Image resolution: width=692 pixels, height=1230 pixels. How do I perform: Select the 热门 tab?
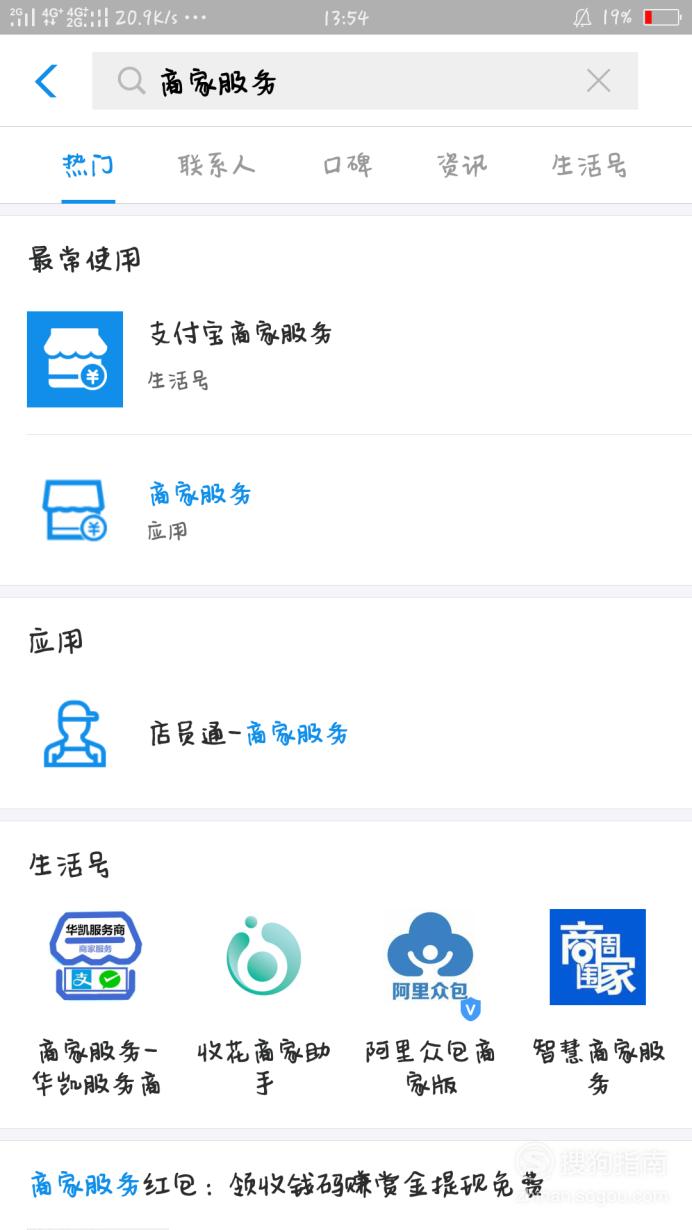88,165
